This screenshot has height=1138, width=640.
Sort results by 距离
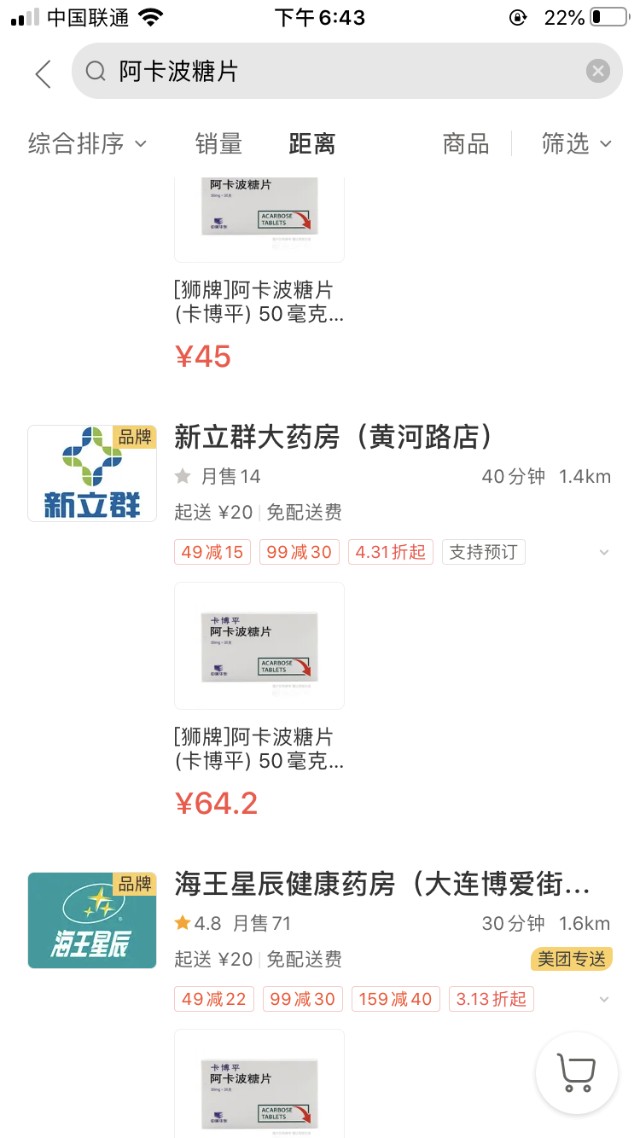pos(312,144)
